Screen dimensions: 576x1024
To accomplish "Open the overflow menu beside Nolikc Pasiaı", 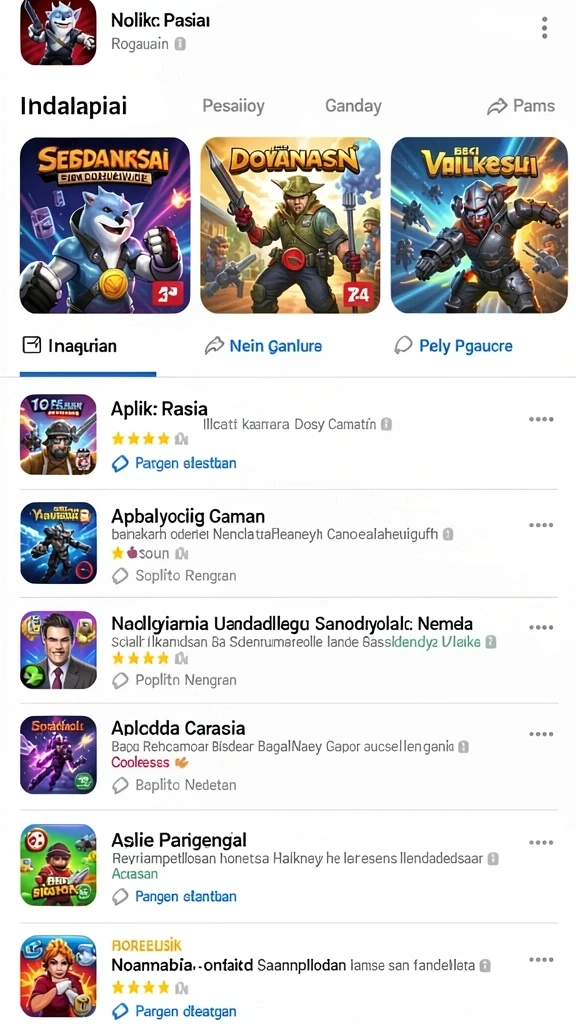I will (544, 28).
